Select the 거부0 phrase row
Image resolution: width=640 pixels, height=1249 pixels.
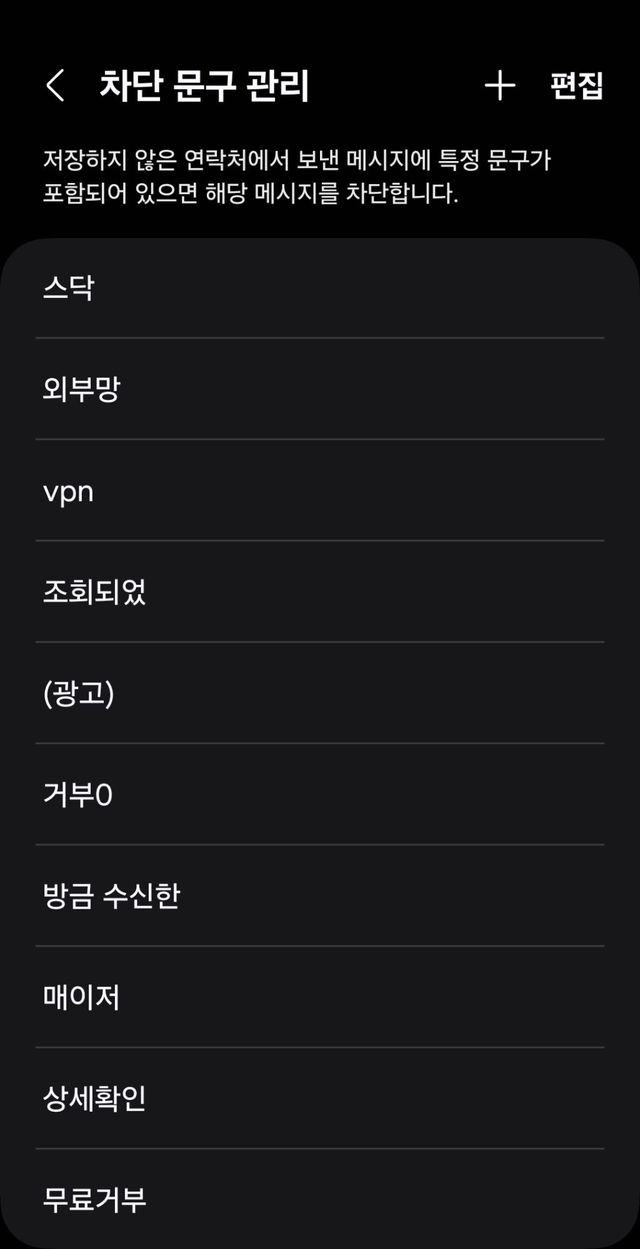[320, 795]
